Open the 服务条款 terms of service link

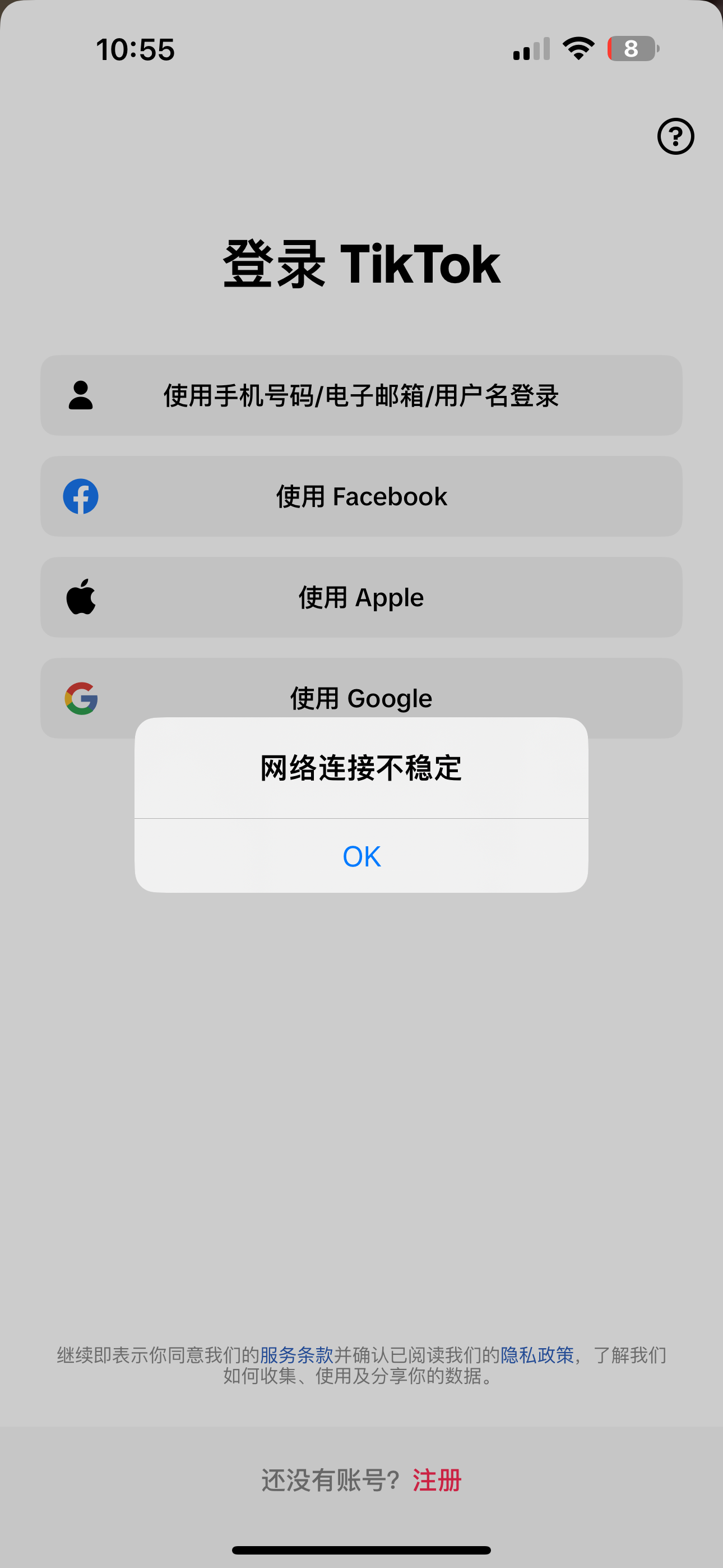point(296,1355)
